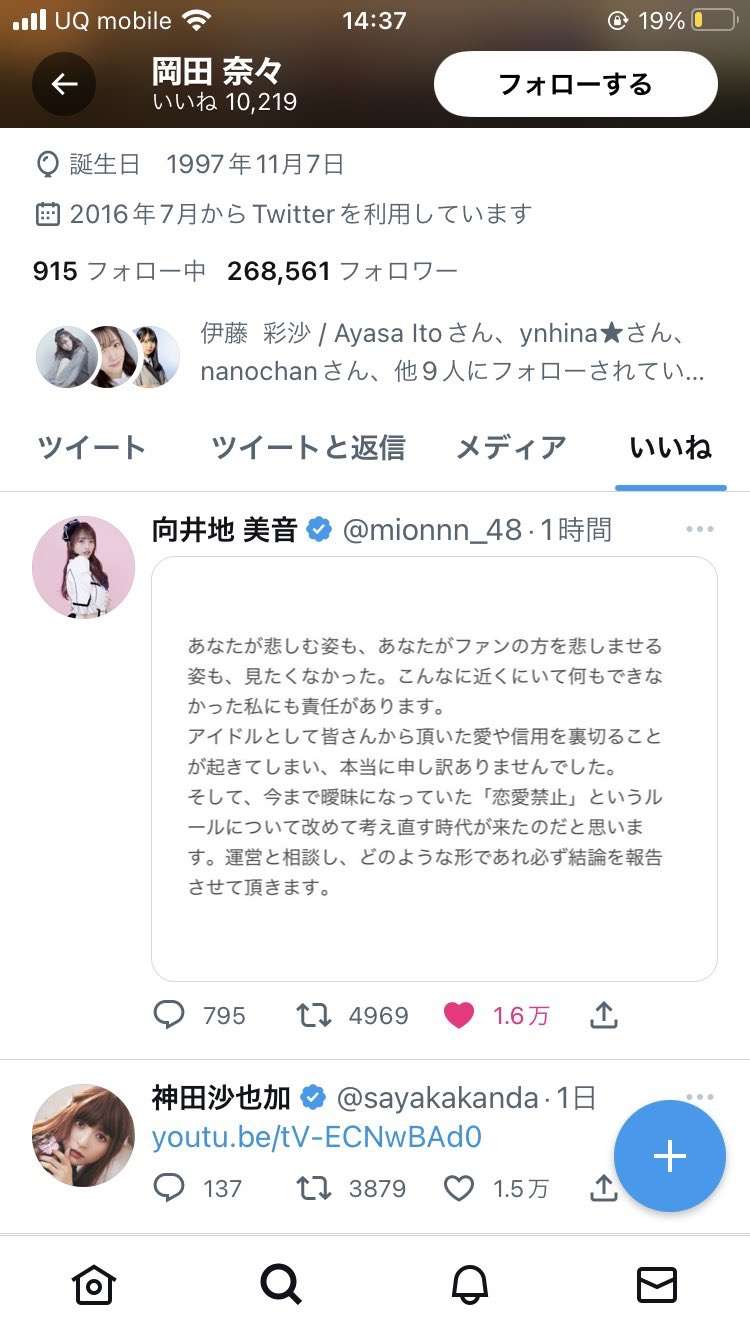
Task: Open the 915 フォロー中 list
Action: pos(119,271)
